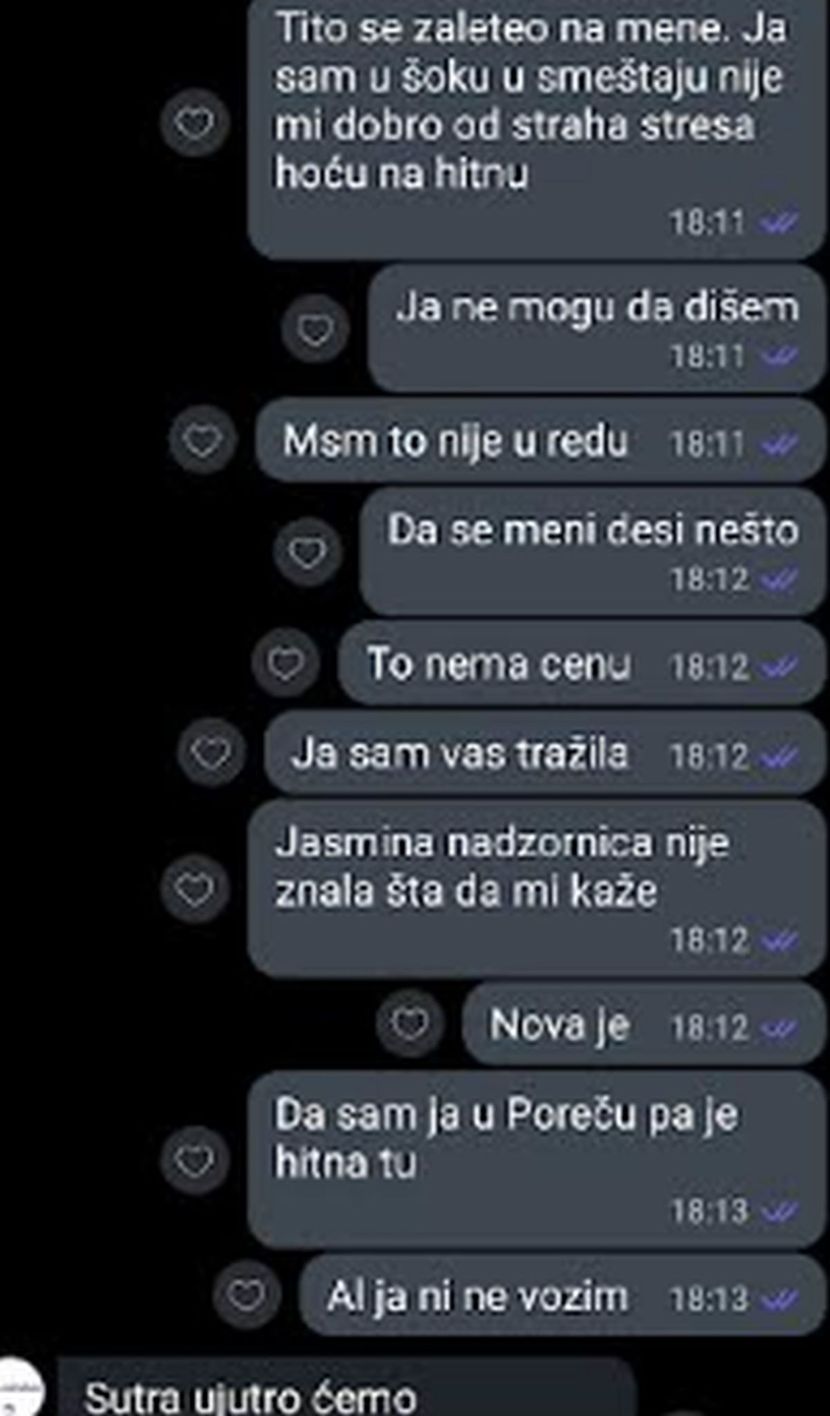Heart the 'Msm to nije u redu' message

click(202, 440)
